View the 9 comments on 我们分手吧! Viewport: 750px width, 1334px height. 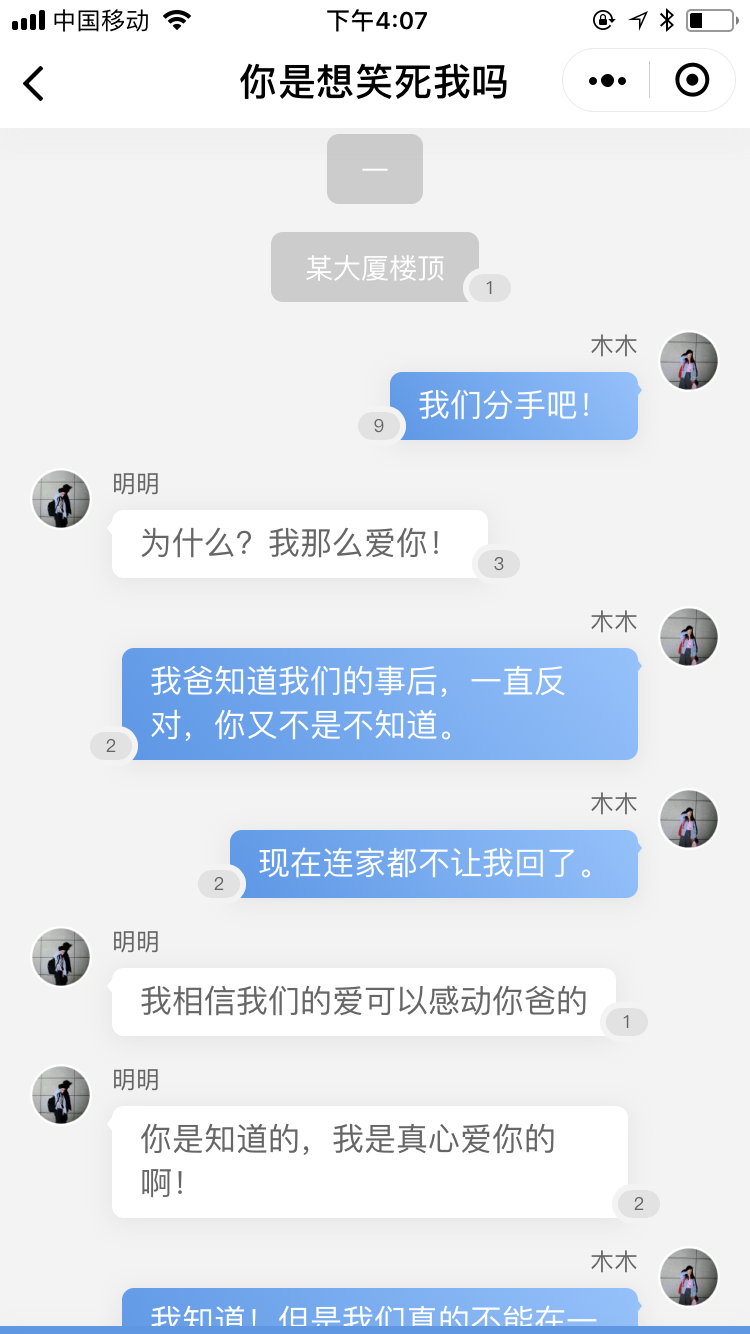pyautogui.click(x=379, y=426)
